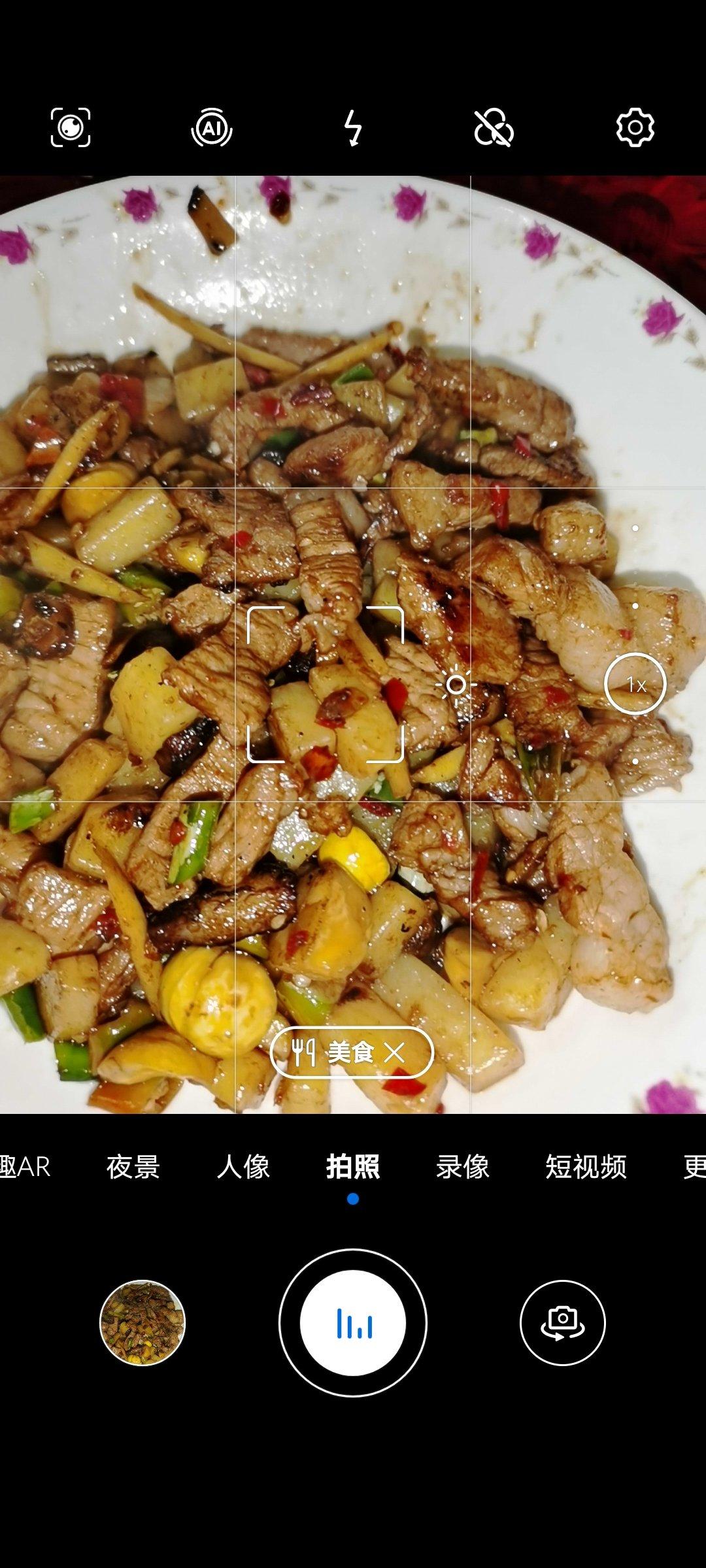Tap the sun exposure adjustment icon
The width and height of the screenshot is (706, 1568).
click(x=456, y=685)
